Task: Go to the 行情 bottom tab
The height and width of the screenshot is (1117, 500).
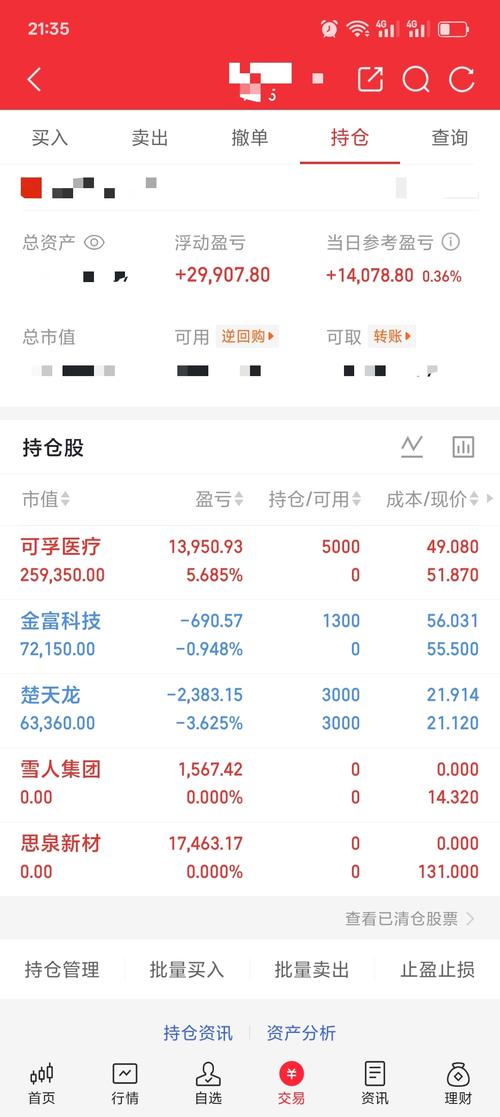Action: [x=125, y=1084]
